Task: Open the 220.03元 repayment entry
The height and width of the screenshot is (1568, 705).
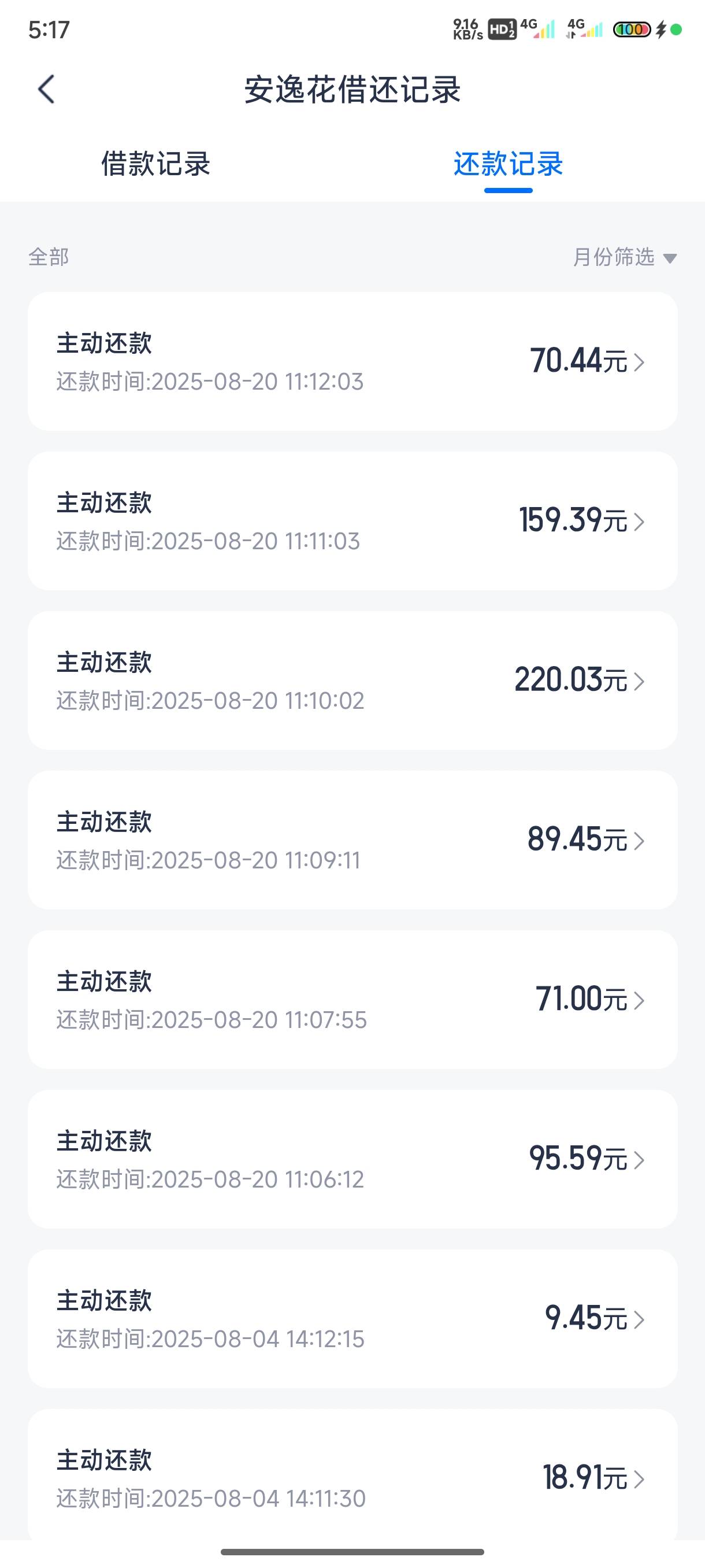Action: (353, 681)
